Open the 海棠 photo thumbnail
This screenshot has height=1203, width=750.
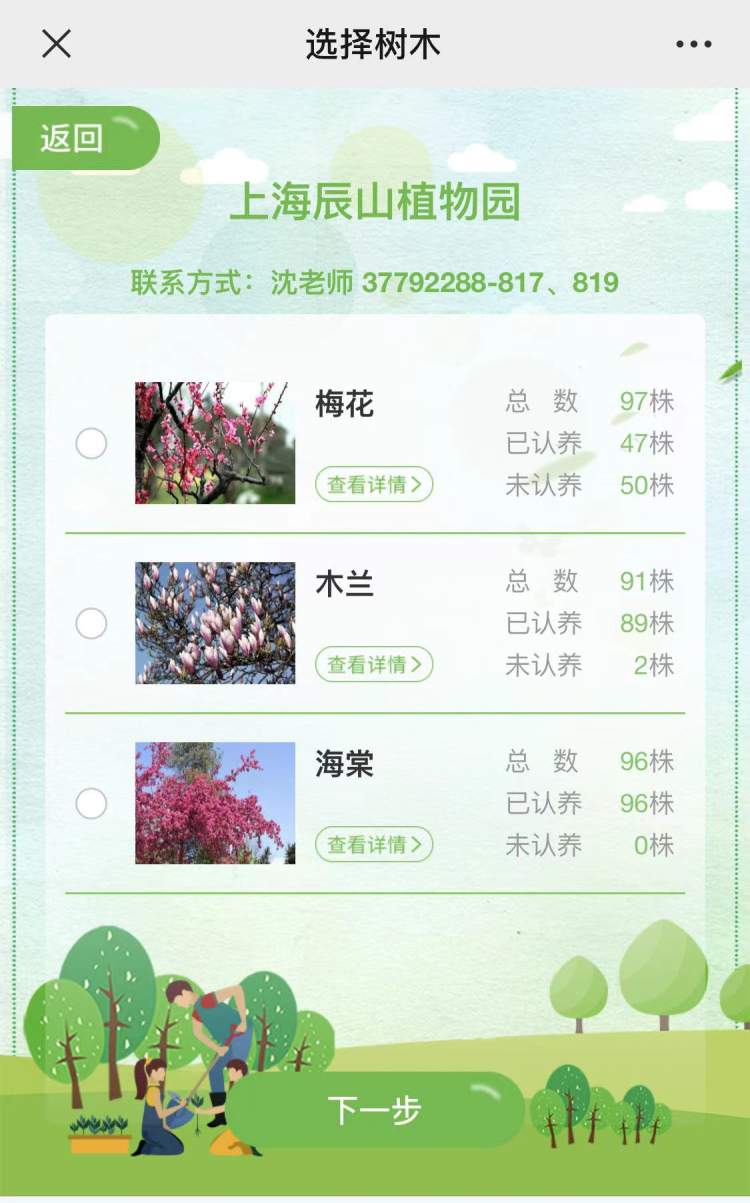[215, 803]
